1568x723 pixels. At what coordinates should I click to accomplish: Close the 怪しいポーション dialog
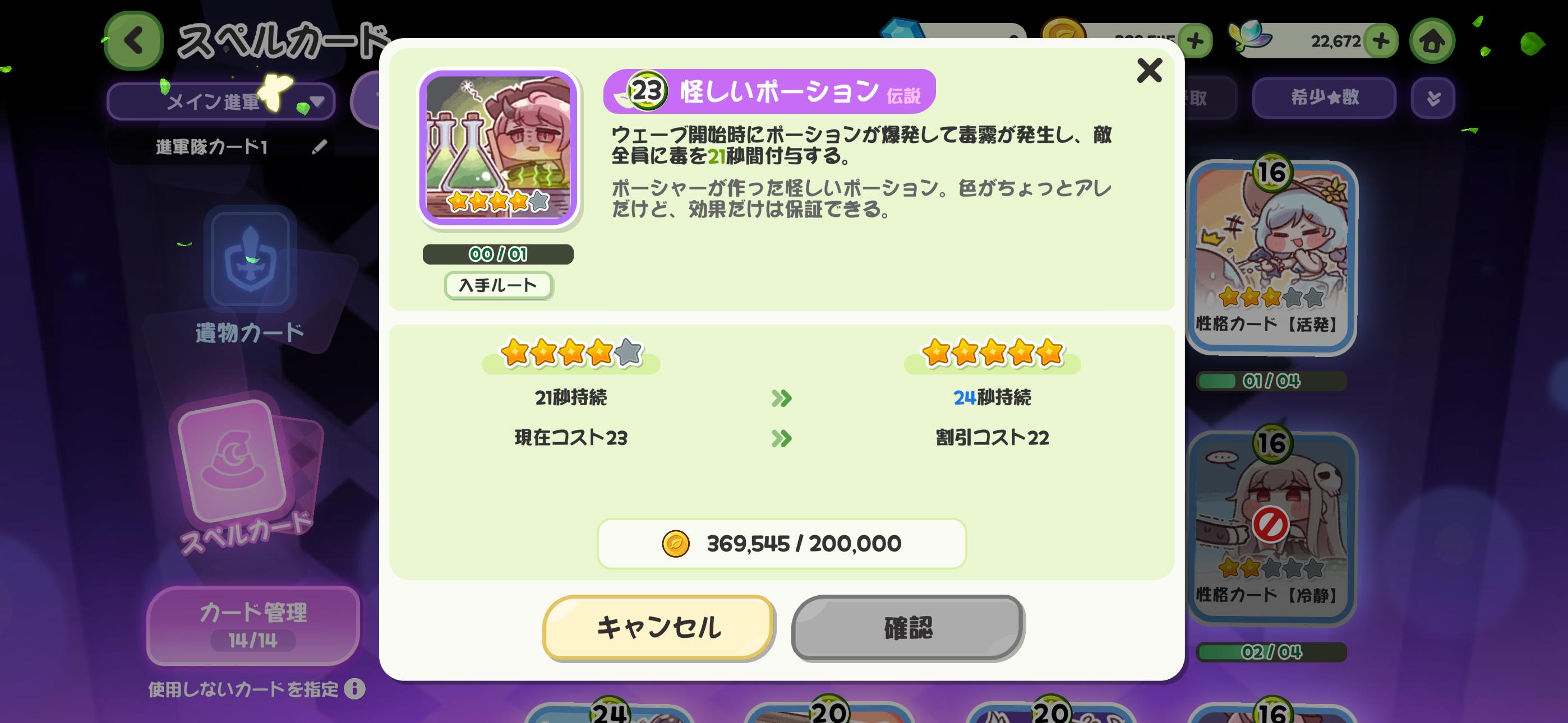1149,71
